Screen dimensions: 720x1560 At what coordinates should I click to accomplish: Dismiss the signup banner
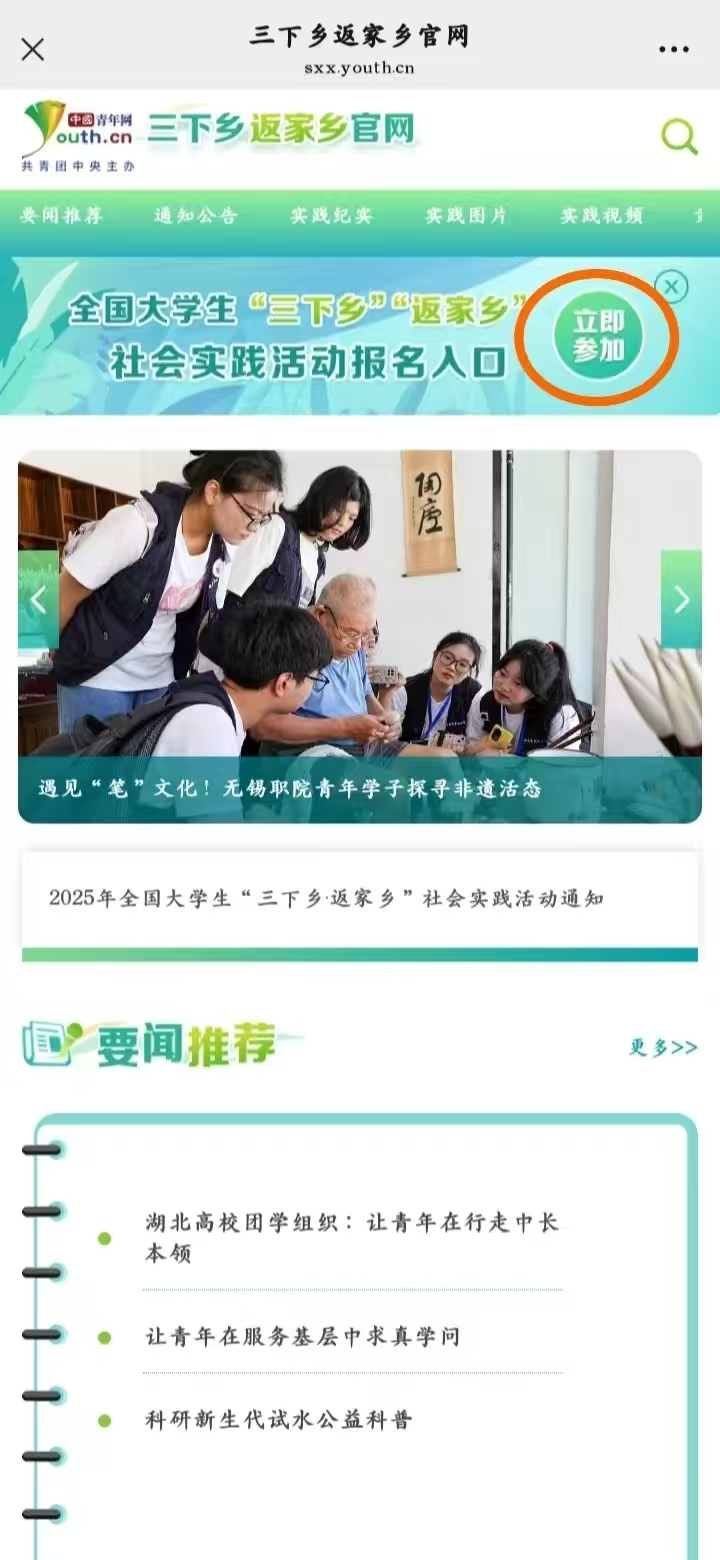point(672,288)
